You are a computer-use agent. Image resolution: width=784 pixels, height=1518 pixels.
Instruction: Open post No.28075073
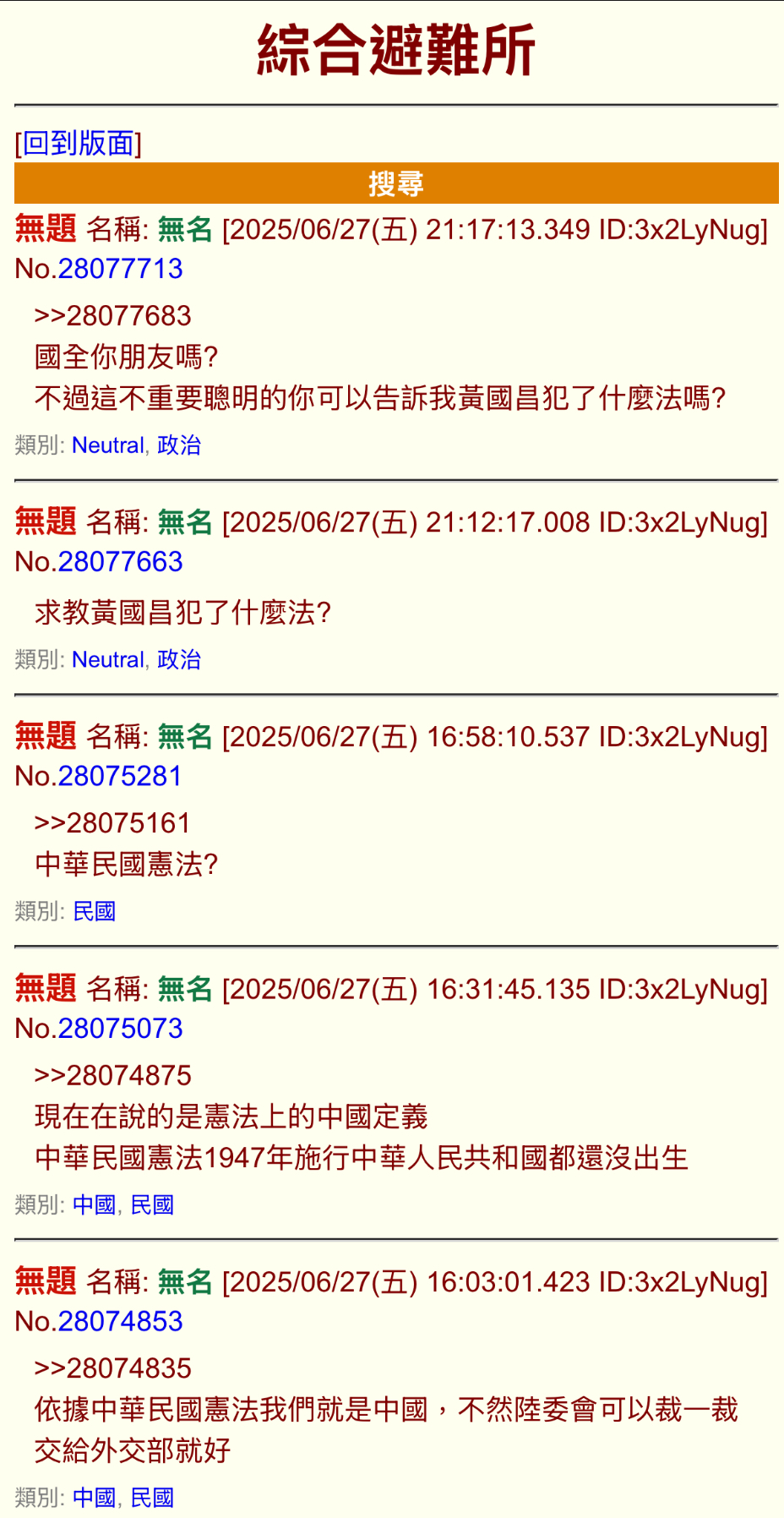120,1029
